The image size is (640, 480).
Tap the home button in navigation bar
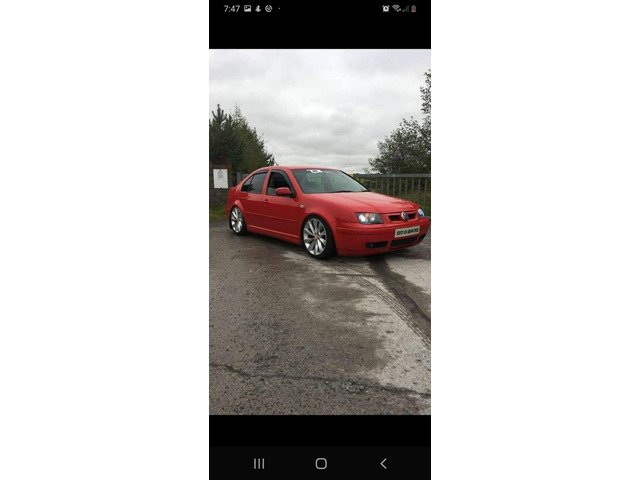tap(321, 463)
